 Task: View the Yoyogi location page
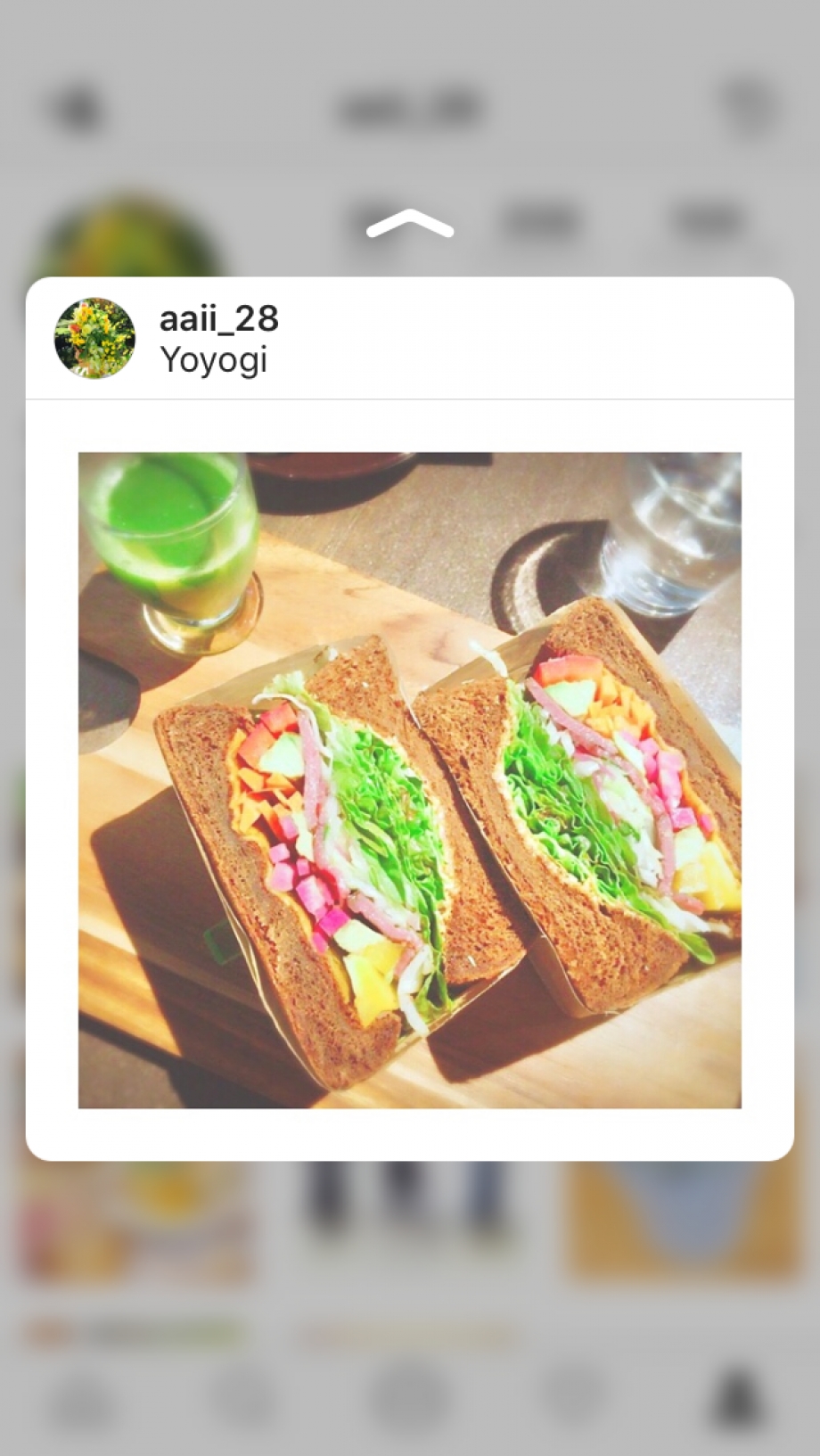tap(214, 360)
